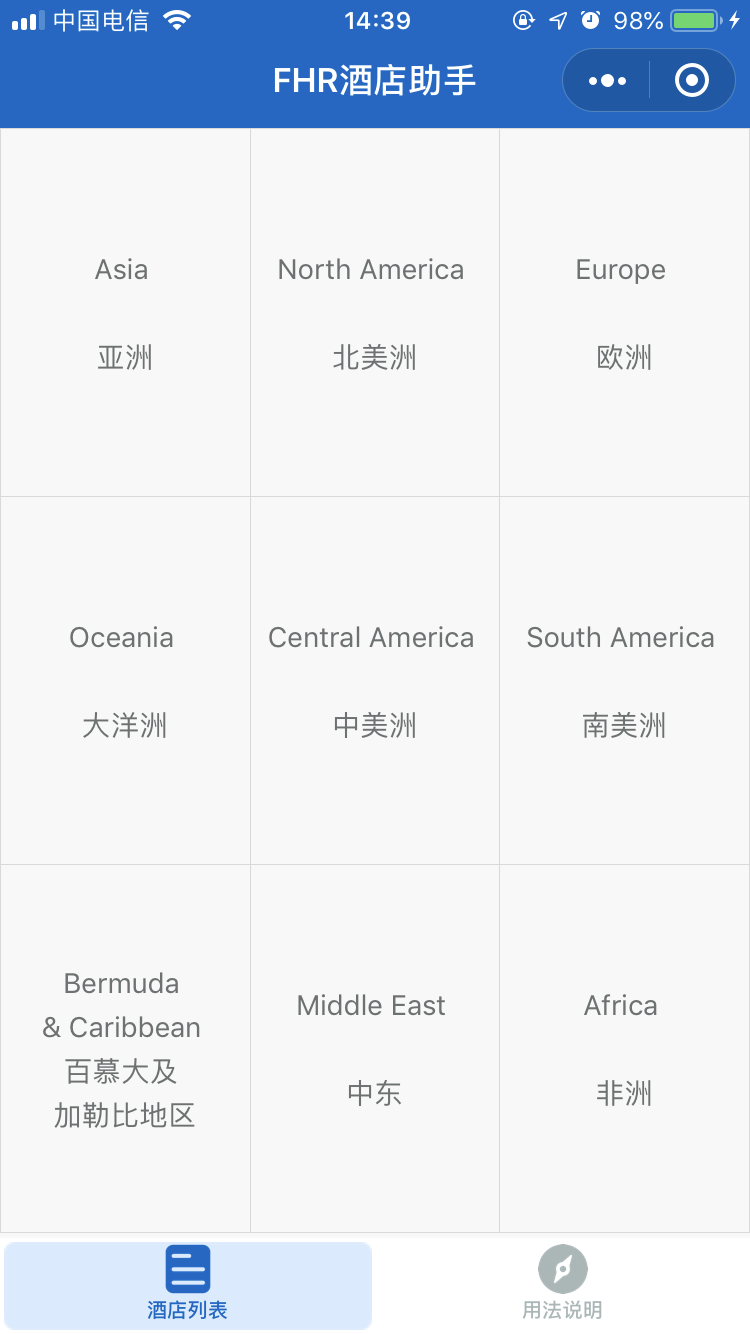750x1334 pixels.
Task: Open the Asia hotel list
Action: [x=125, y=312]
